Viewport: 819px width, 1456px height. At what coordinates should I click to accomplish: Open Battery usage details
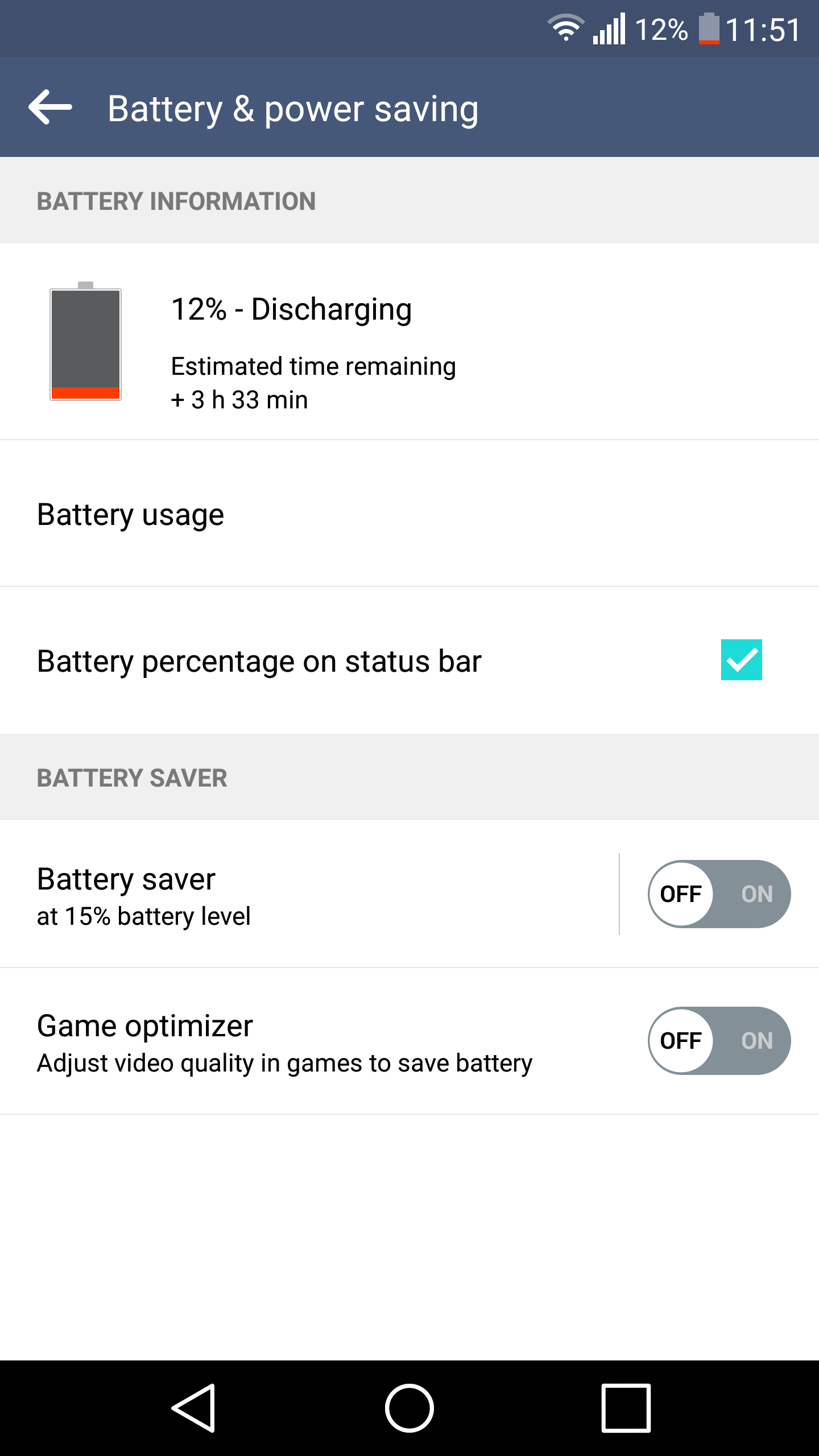(409, 514)
